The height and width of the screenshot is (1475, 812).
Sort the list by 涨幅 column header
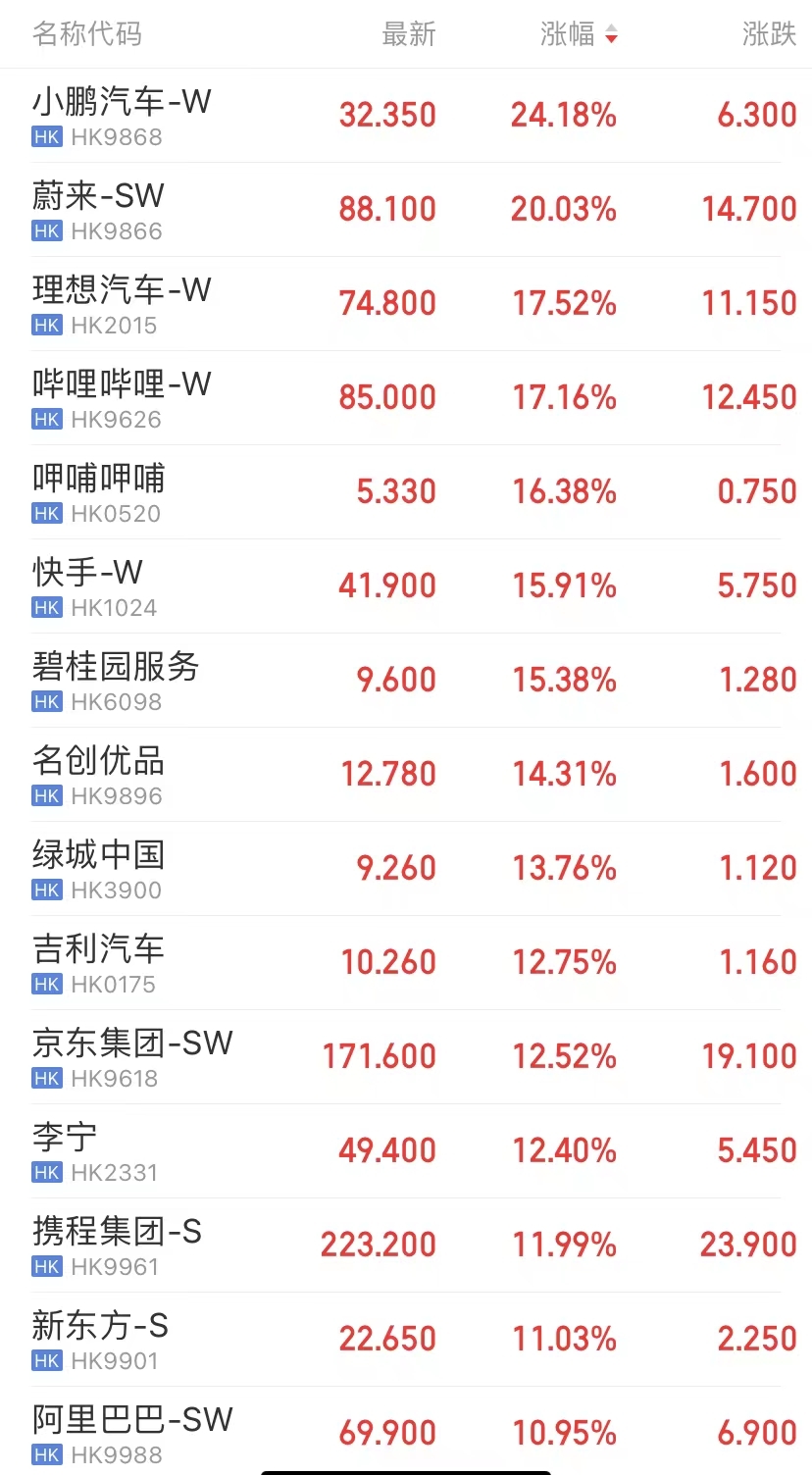[578, 34]
